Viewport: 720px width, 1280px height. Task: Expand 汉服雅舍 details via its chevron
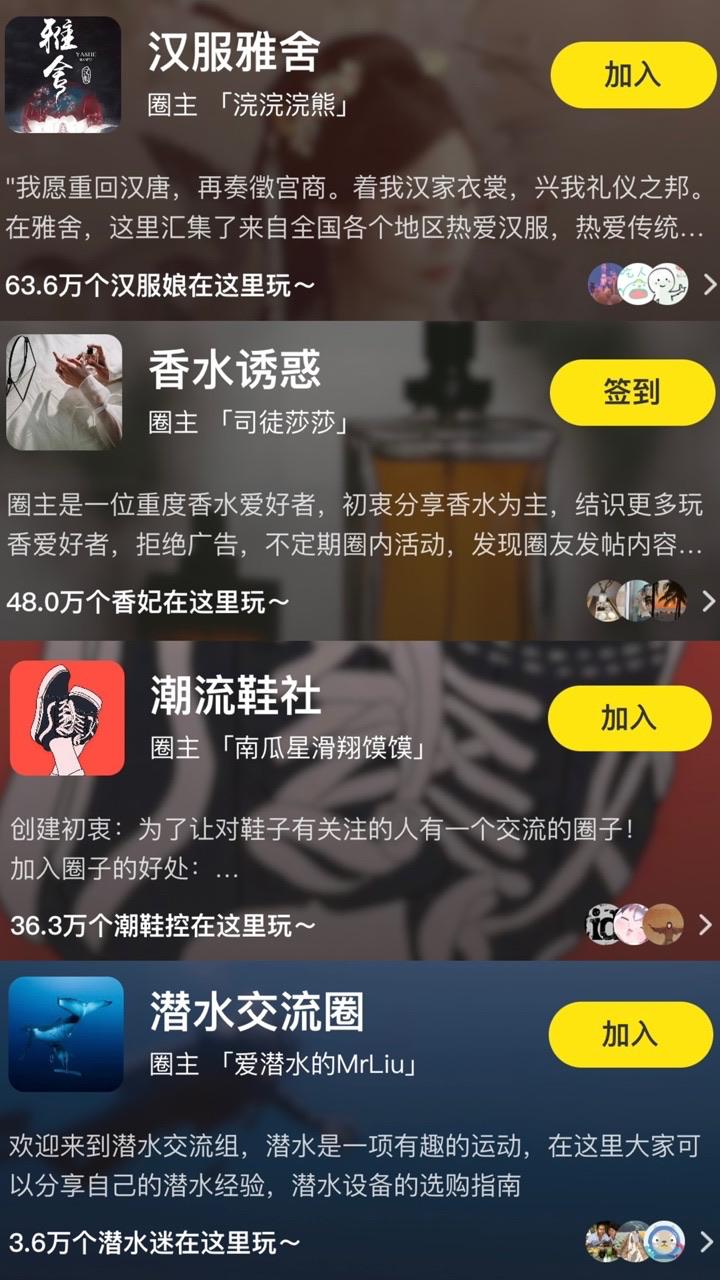point(710,283)
